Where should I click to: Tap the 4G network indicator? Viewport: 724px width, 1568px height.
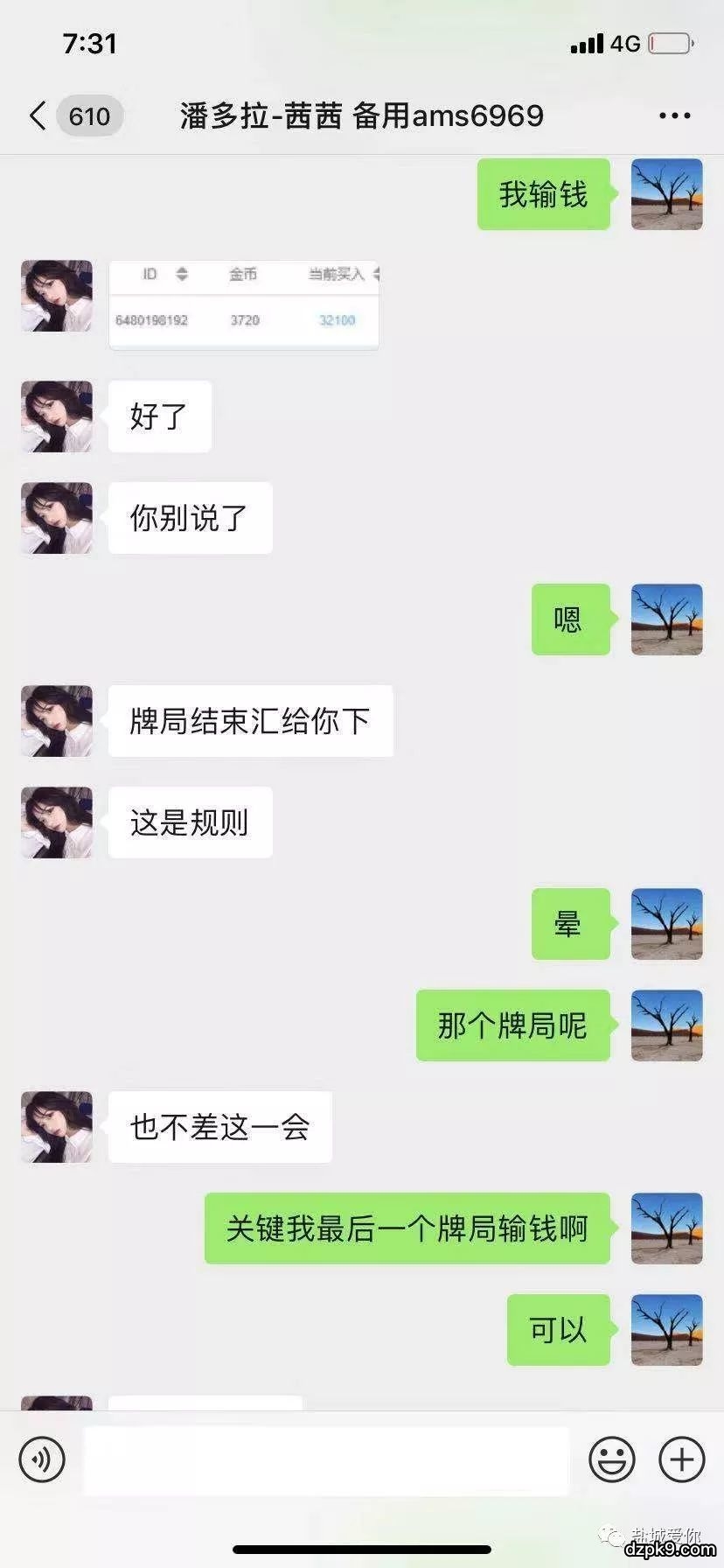623,43
